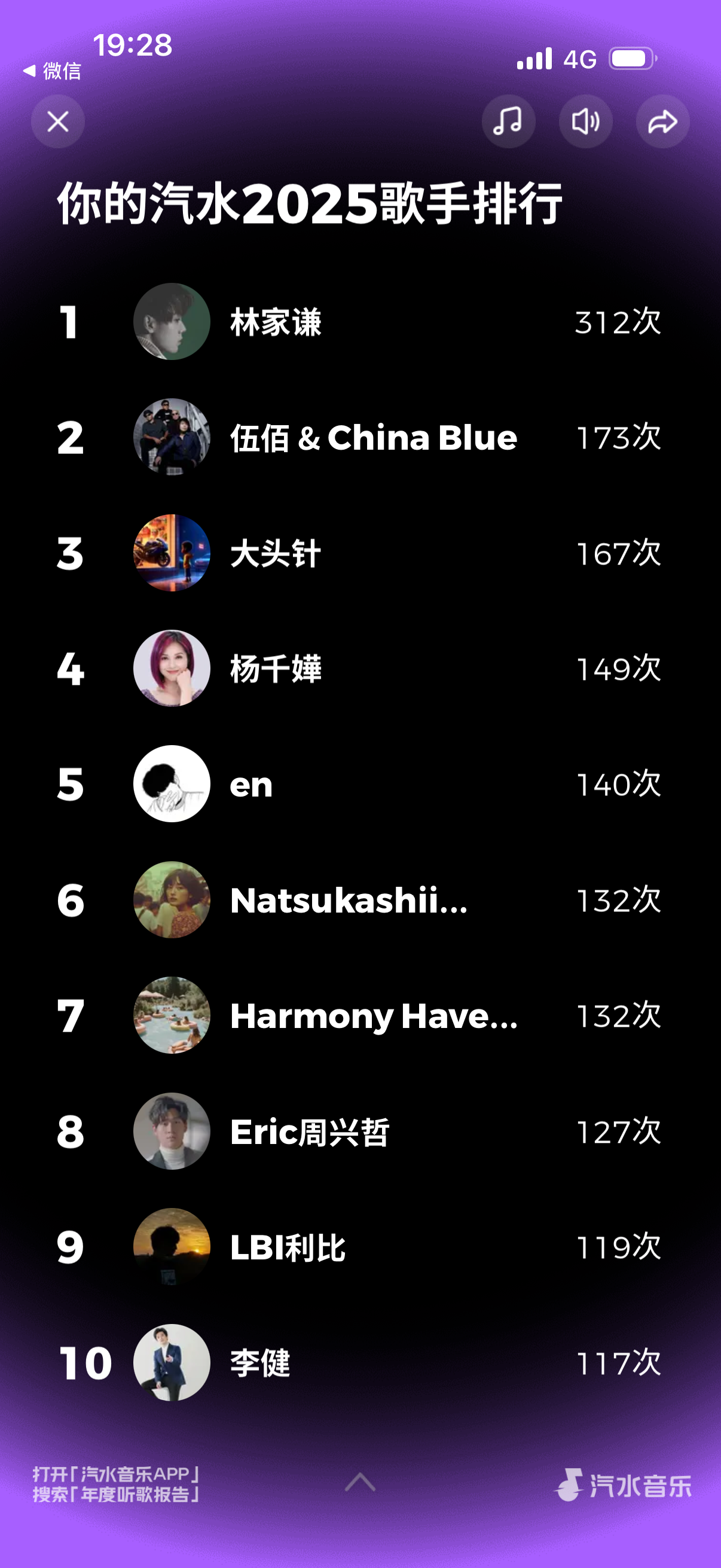The width and height of the screenshot is (721, 1568).
Task: Open the music note option
Action: tap(508, 122)
